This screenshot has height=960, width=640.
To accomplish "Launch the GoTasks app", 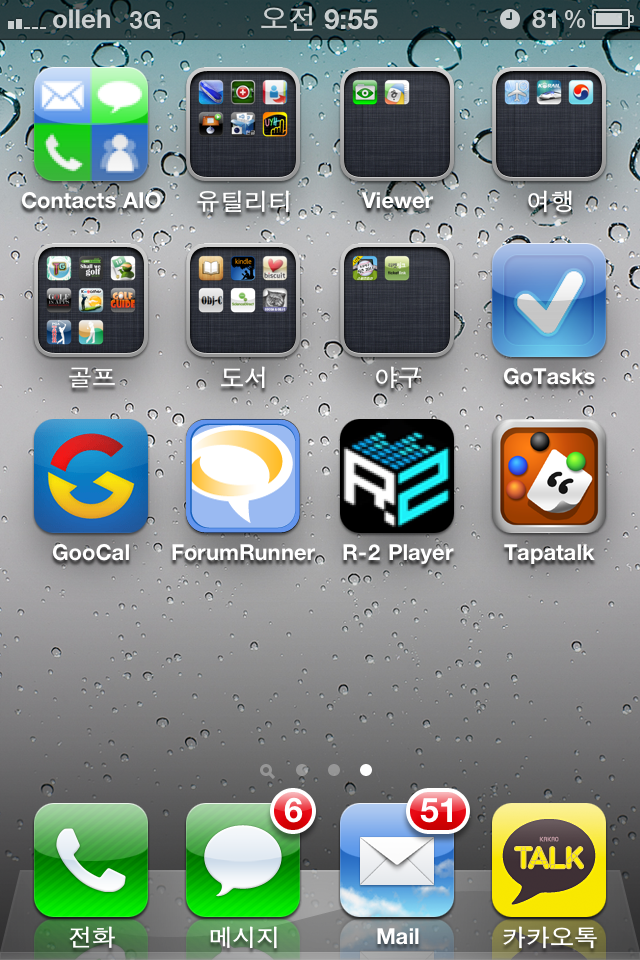I will [x=549, y=300].
